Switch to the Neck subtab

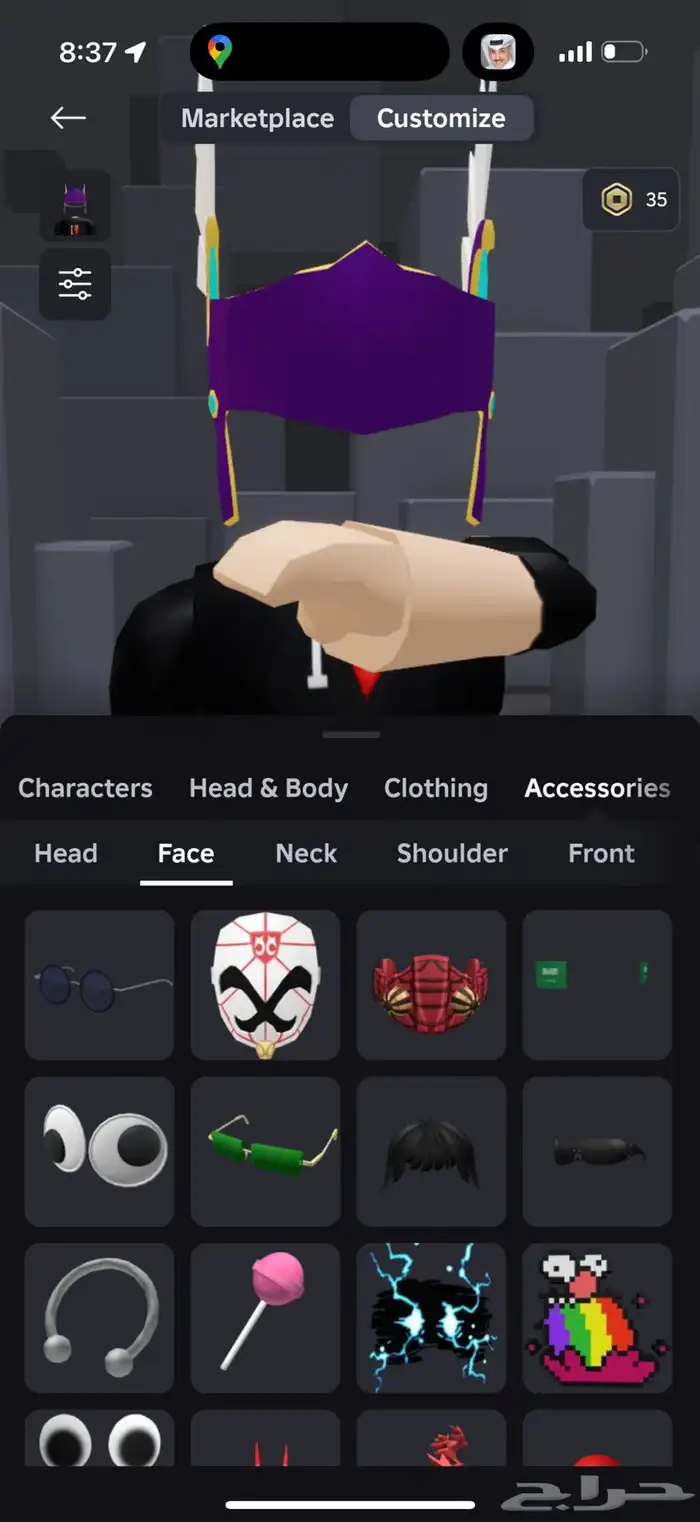click(306, 853)
